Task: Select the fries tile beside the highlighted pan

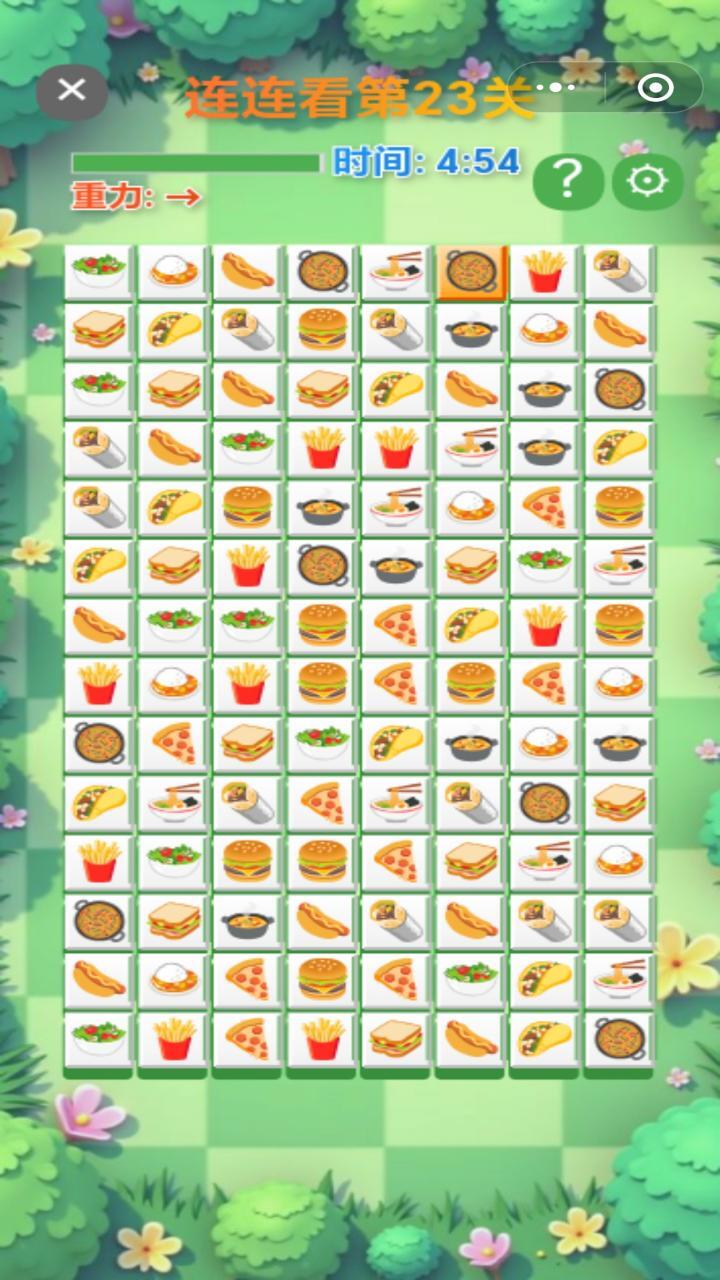Action: 545,271
